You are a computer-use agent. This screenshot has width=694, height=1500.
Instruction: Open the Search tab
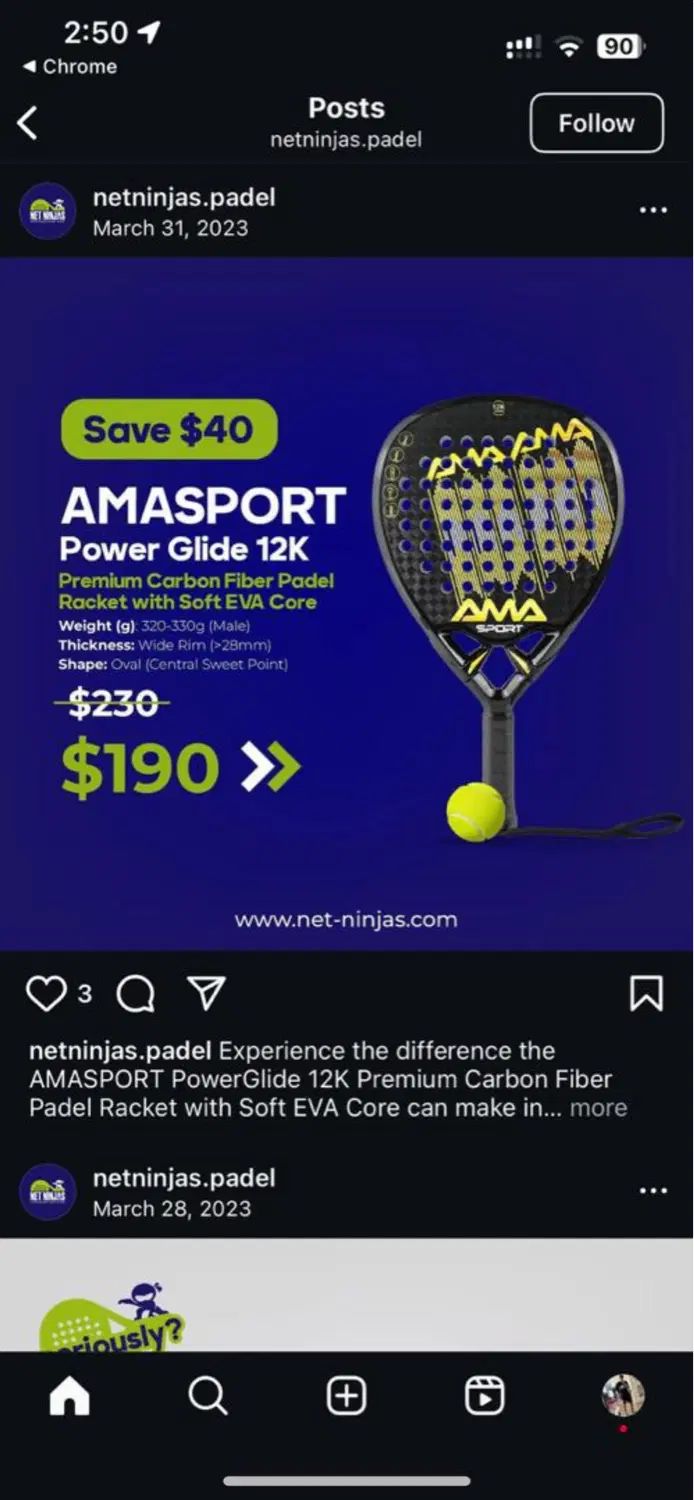[x=208, y=1396]
